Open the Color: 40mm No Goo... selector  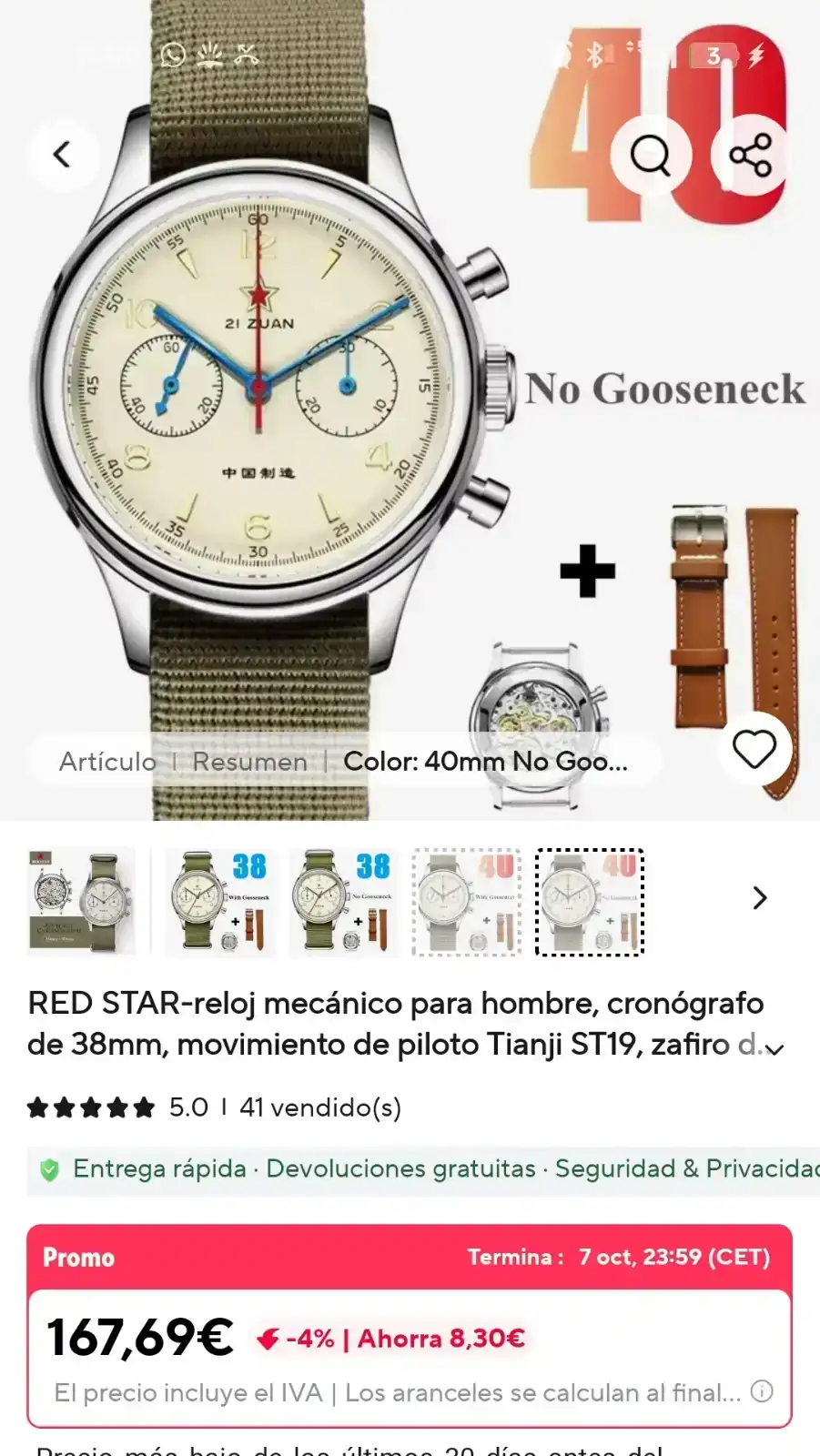pos(485,762)
